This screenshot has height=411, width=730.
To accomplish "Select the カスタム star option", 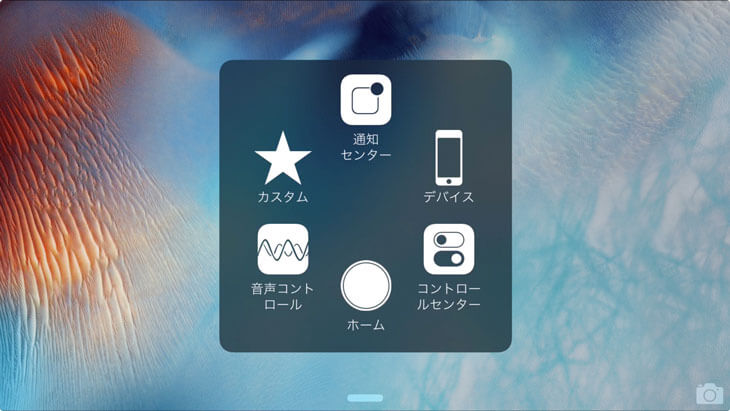I will (x=282, y=159).
